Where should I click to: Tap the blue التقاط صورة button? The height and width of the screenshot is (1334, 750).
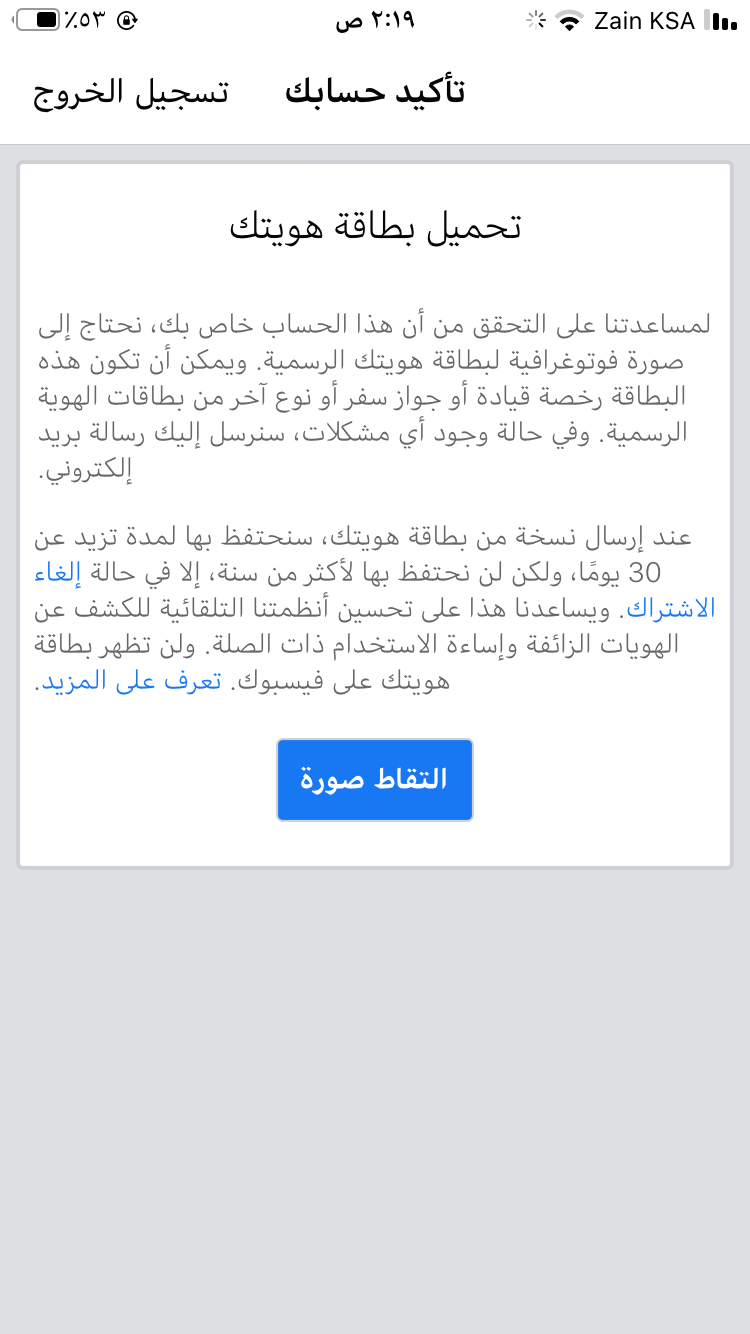(375, 780)
